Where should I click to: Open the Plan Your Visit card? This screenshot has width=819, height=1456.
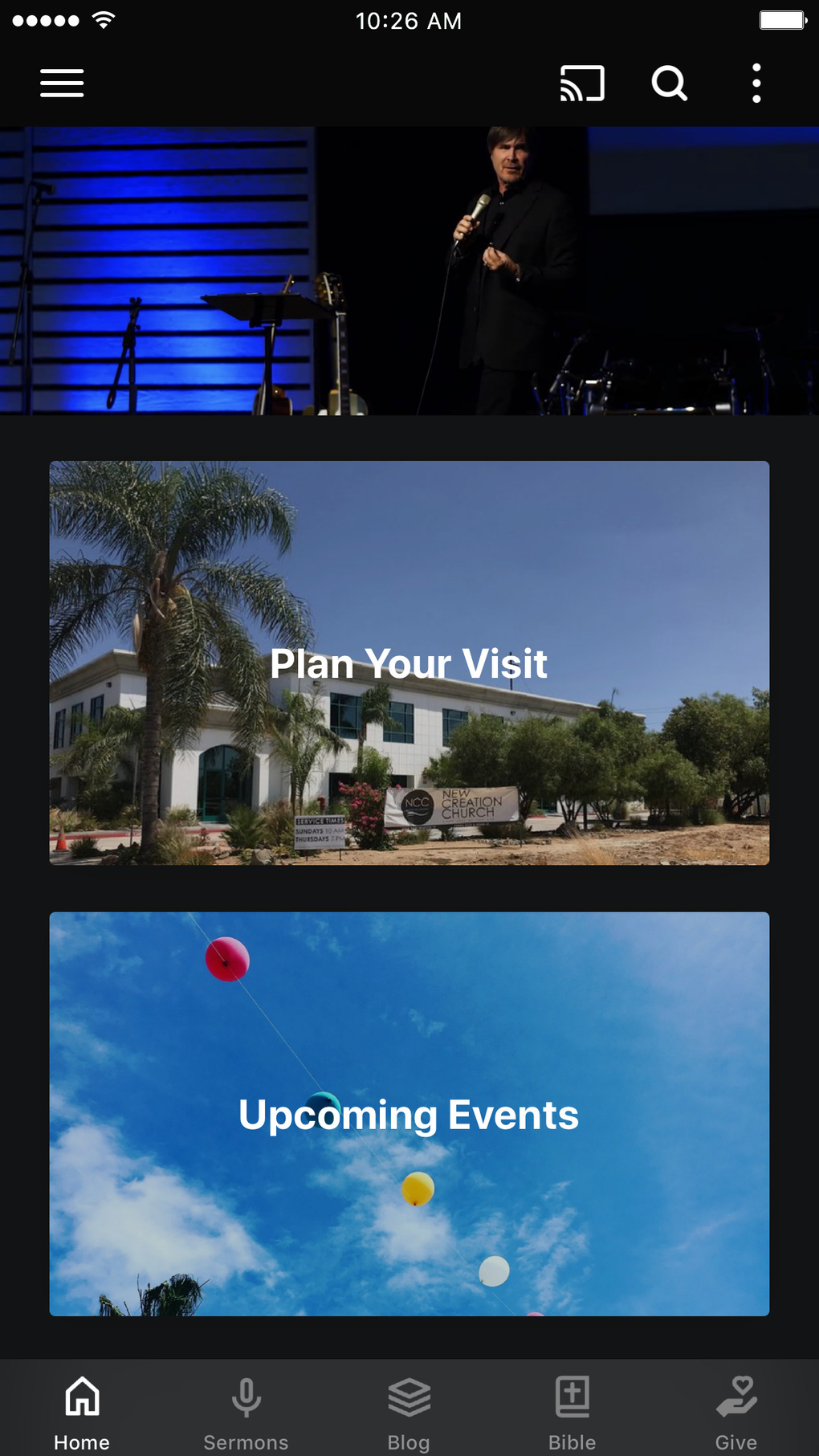[x=409, y=663]
